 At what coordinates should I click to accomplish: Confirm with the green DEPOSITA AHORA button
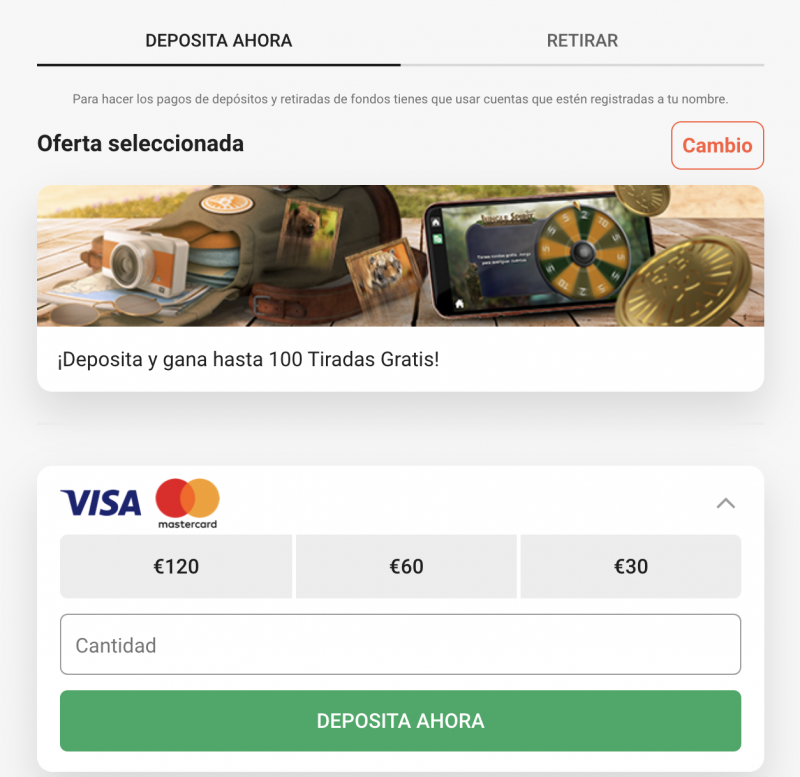point(400,721)
